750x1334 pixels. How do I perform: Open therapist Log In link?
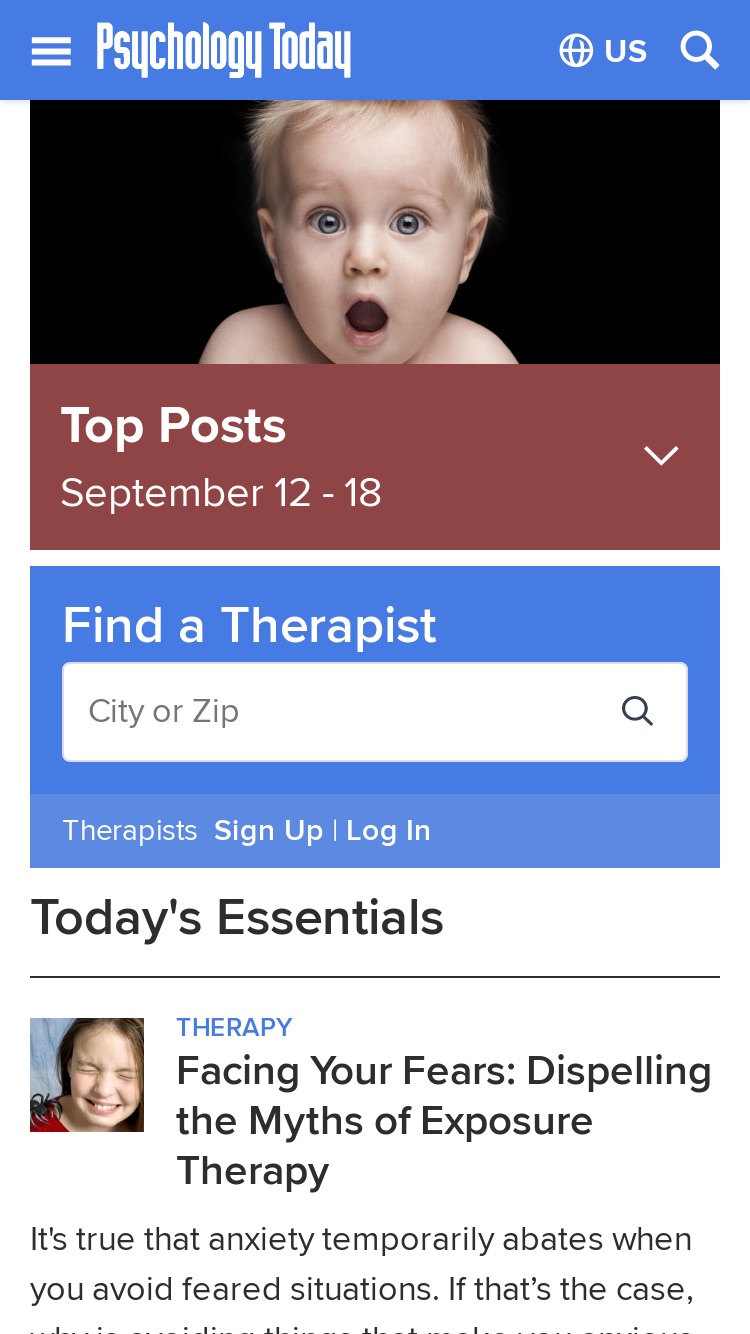(x=388, y=831)
